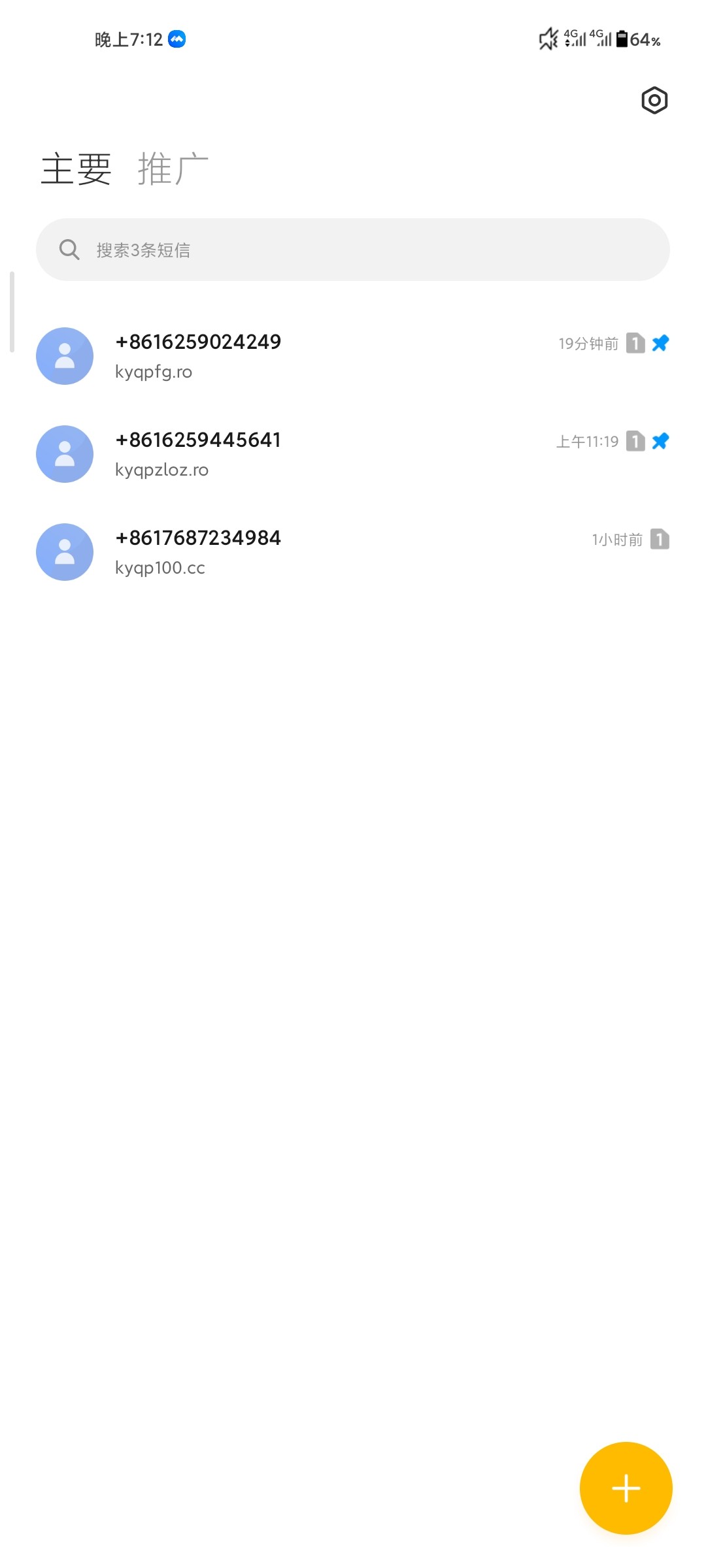
Task: Compose a new message with plus button
Action: (x=626, y=1488)
